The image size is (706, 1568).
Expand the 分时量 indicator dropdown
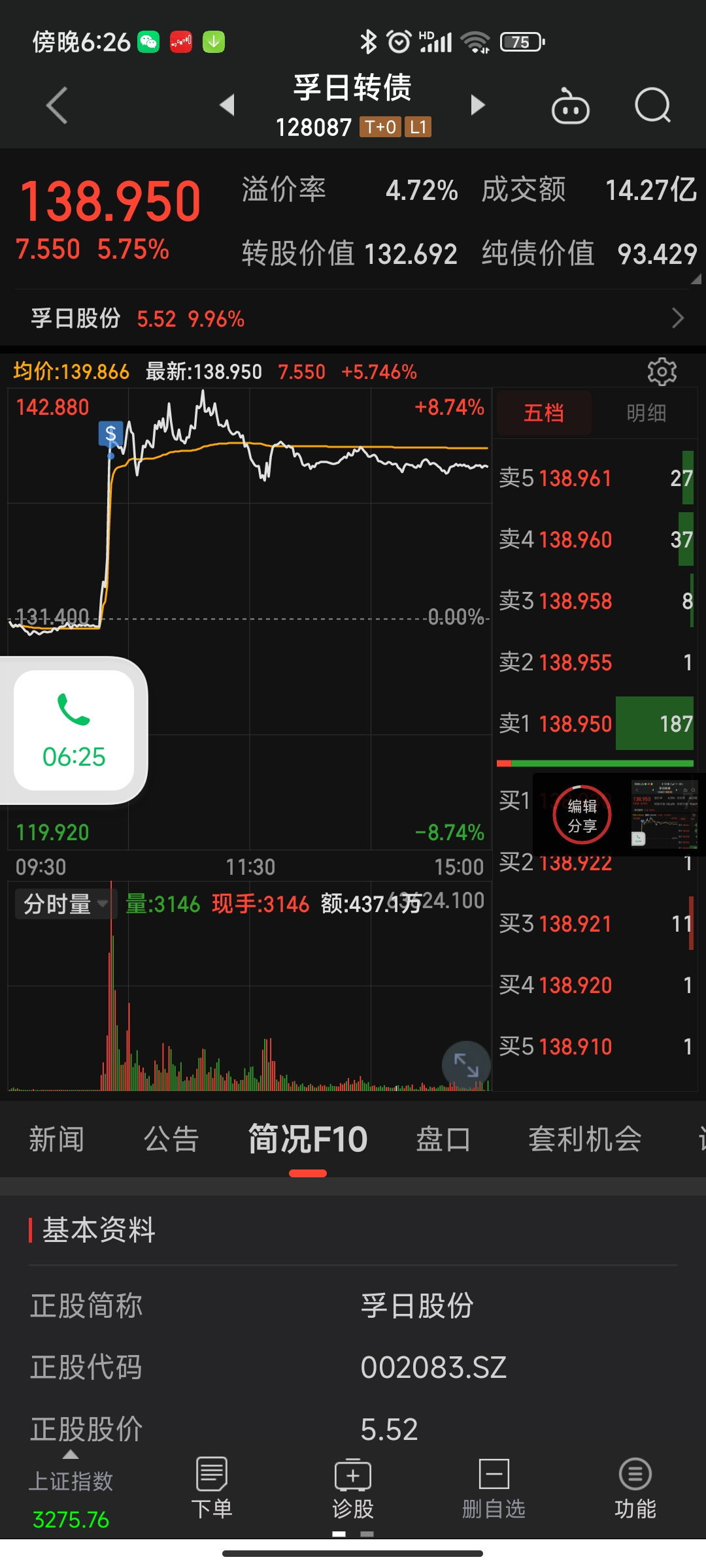(65, 904)
